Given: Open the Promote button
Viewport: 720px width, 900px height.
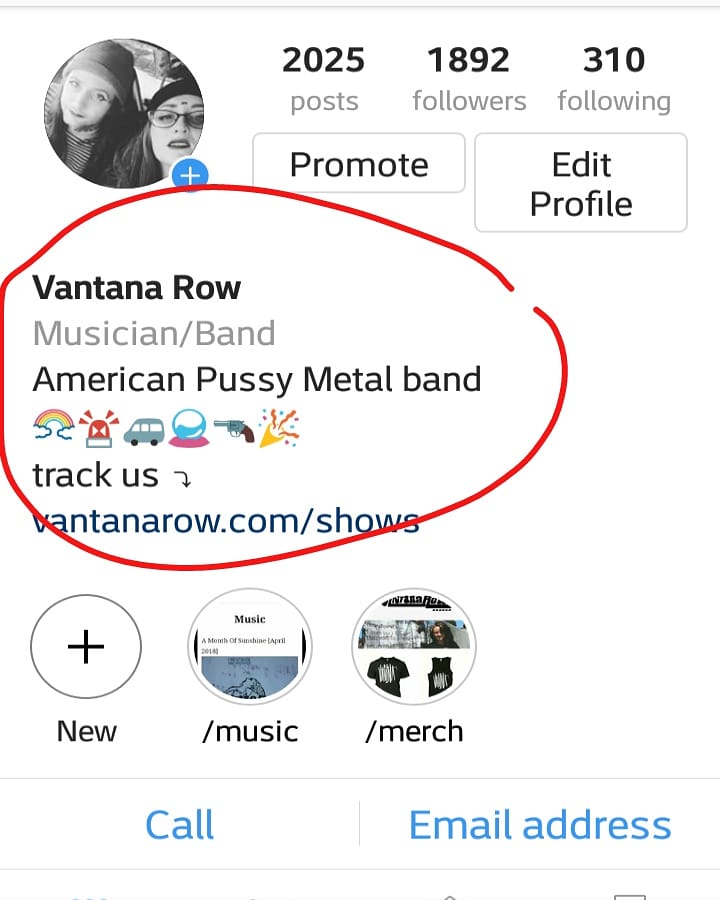Looking at the screenshot, I should 359,164.
